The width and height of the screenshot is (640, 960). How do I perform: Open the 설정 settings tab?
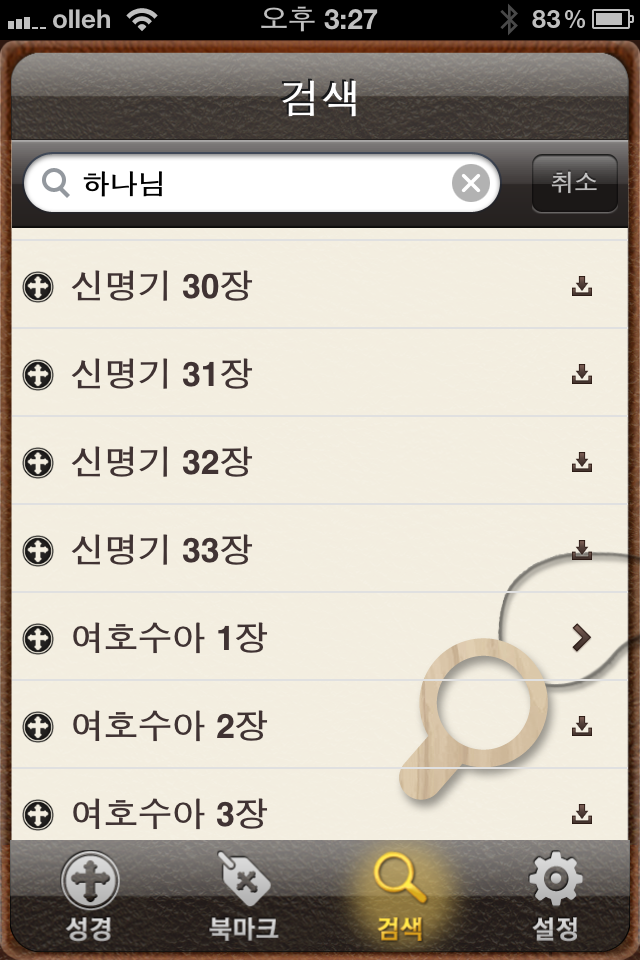[555, 896]
